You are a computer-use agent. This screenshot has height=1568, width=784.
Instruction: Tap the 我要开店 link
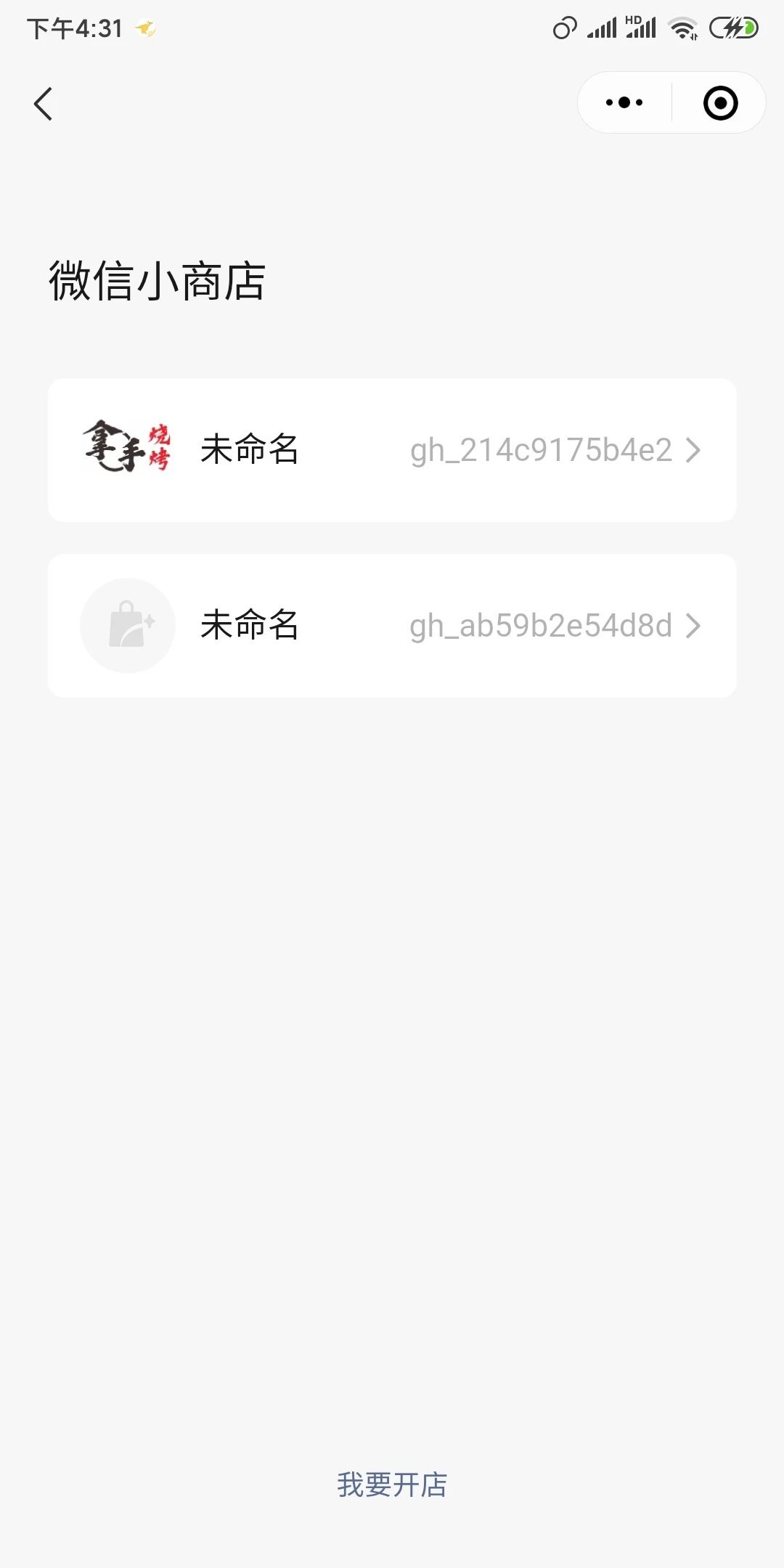392,1485
